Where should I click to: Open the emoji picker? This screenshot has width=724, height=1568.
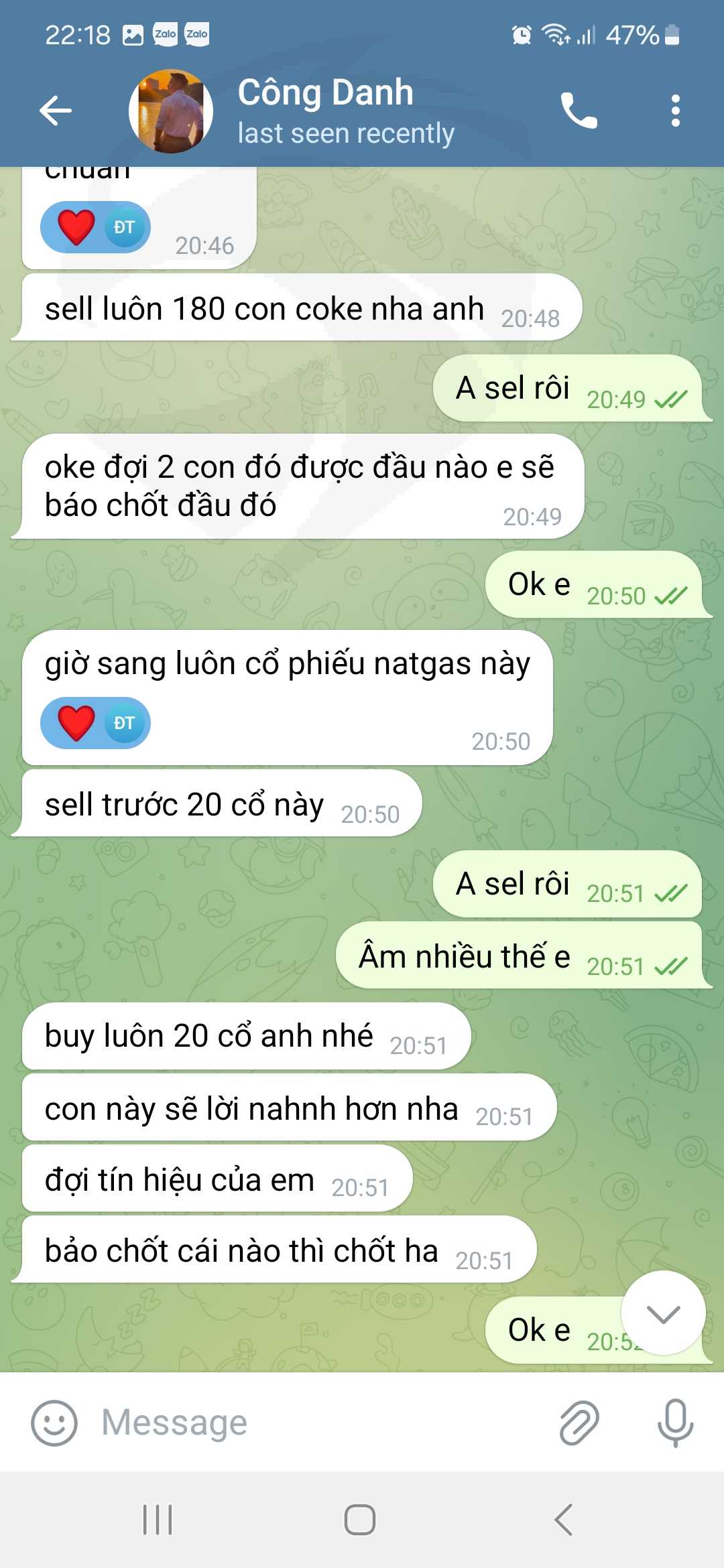pos(54,1423)
